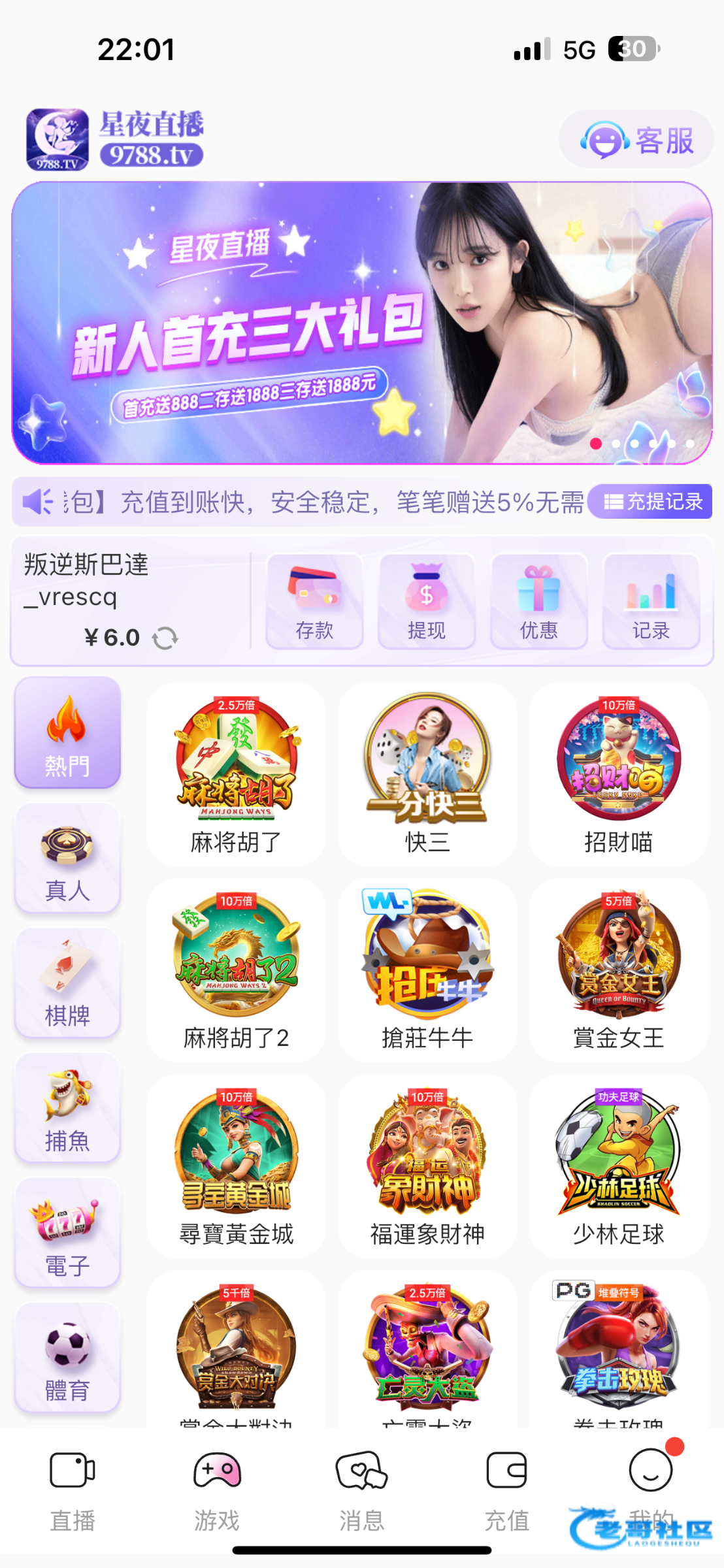The width and height of the screenshot is (724, 1568).
Task: Select the 棋牌 category
Action: (x=67, y=983)
